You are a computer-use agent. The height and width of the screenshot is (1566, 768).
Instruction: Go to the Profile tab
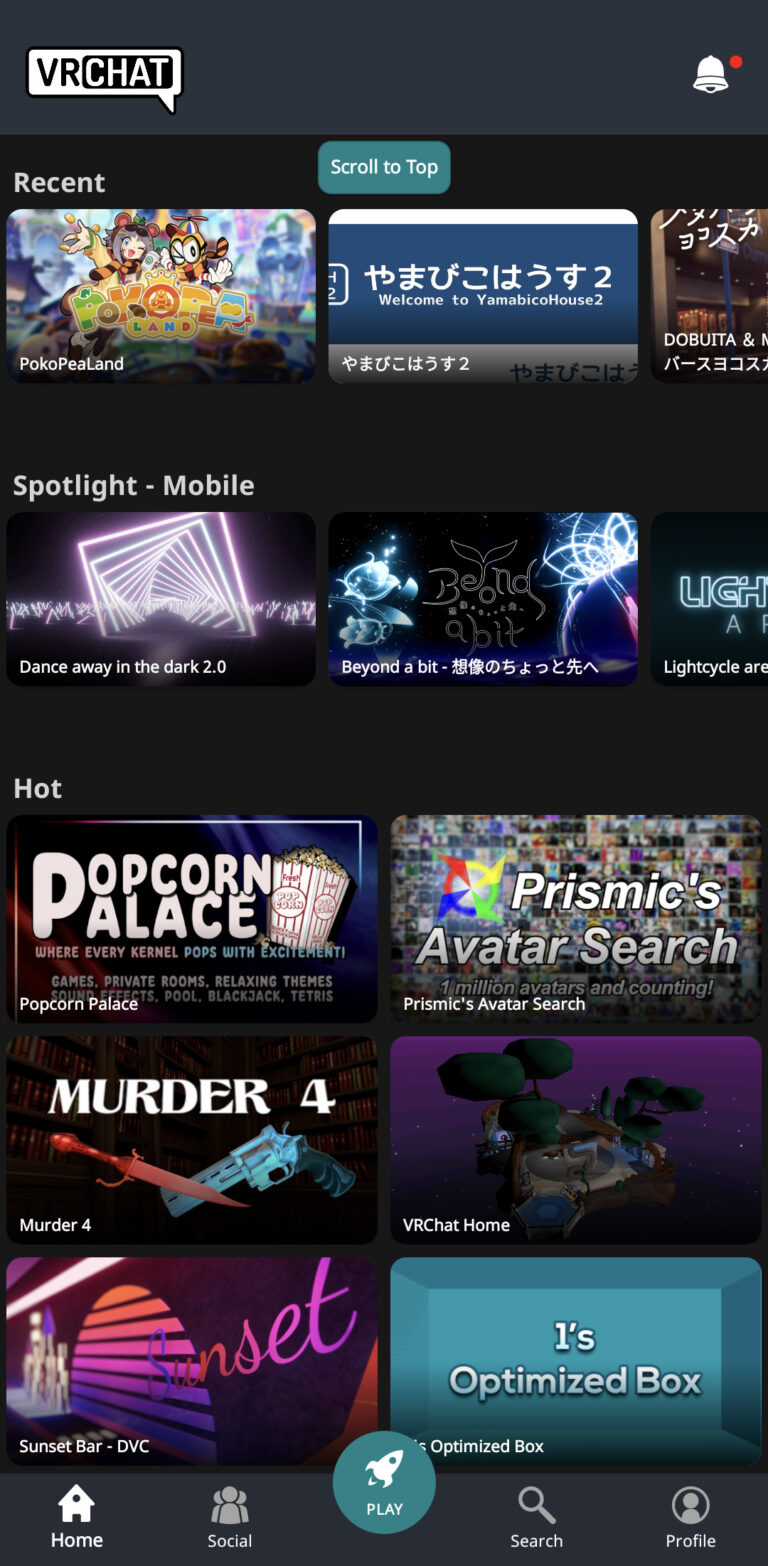(x=691, y=1518)
